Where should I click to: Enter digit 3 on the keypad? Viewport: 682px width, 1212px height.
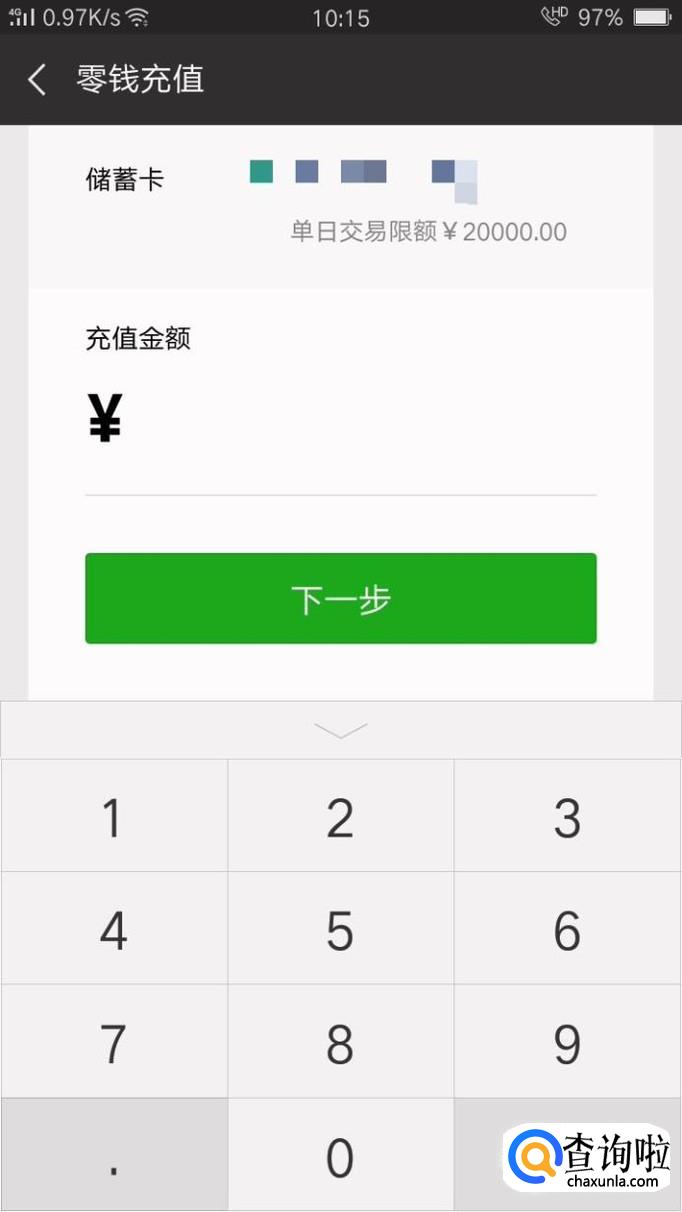(567, 817)
